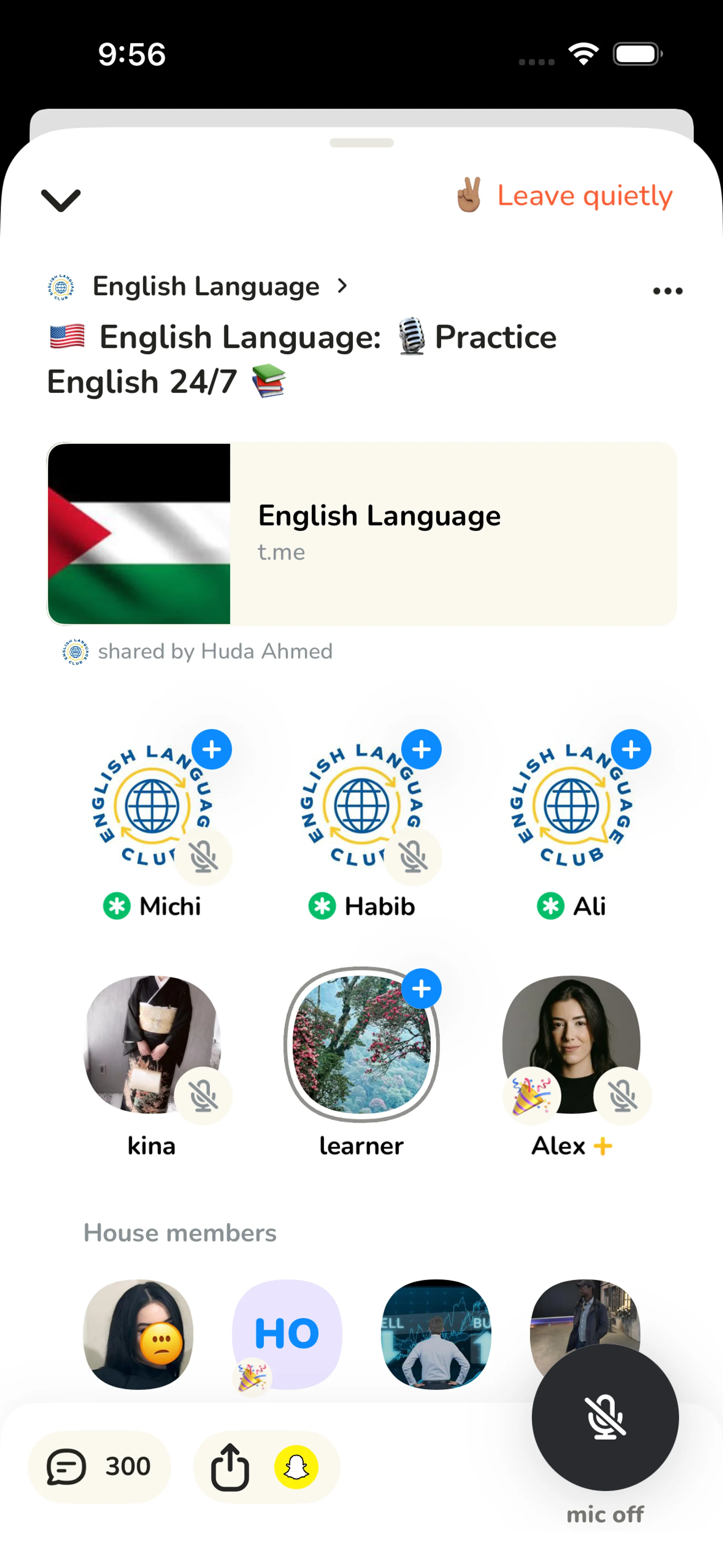
Task: Collapse the room with the down chevron
Action: click(60, 200)
